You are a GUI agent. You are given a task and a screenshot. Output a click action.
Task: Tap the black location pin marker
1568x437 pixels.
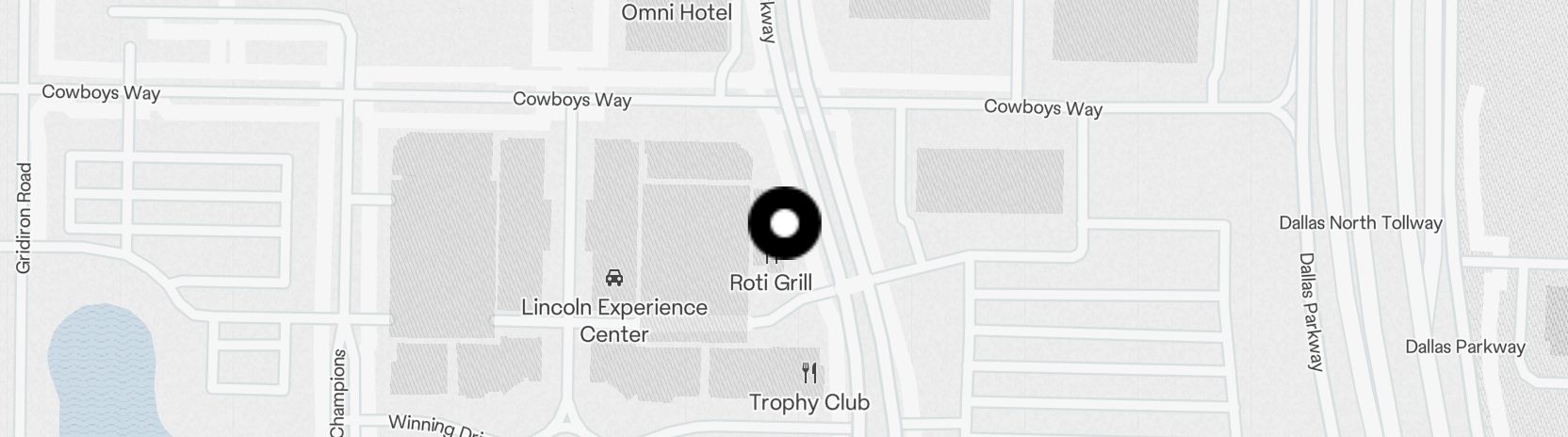click(784, 224)
